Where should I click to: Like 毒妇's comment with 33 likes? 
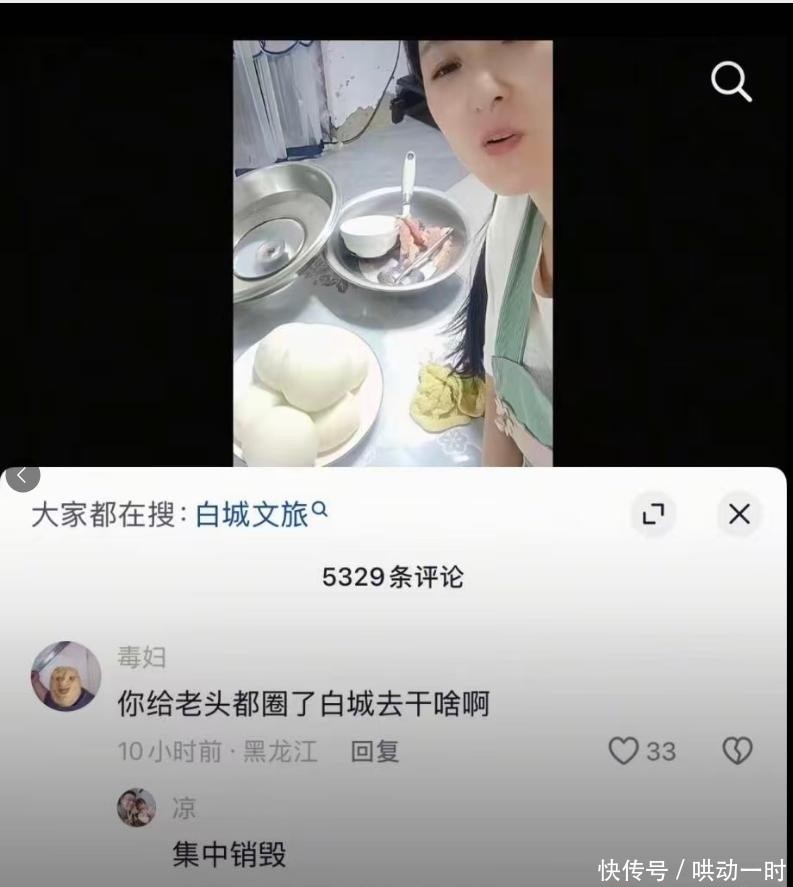[x=624, y=751]
